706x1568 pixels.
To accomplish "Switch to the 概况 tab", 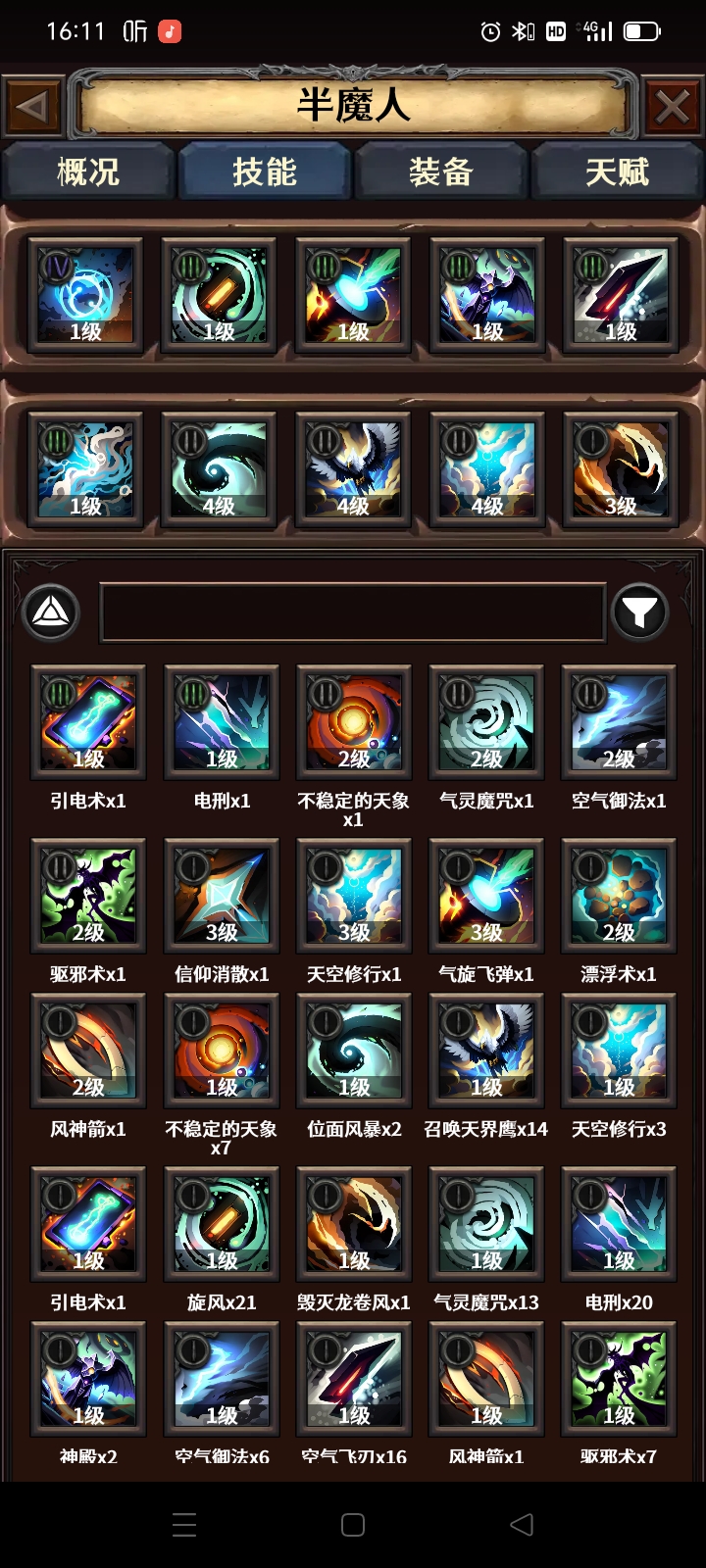I will point(88,172).
